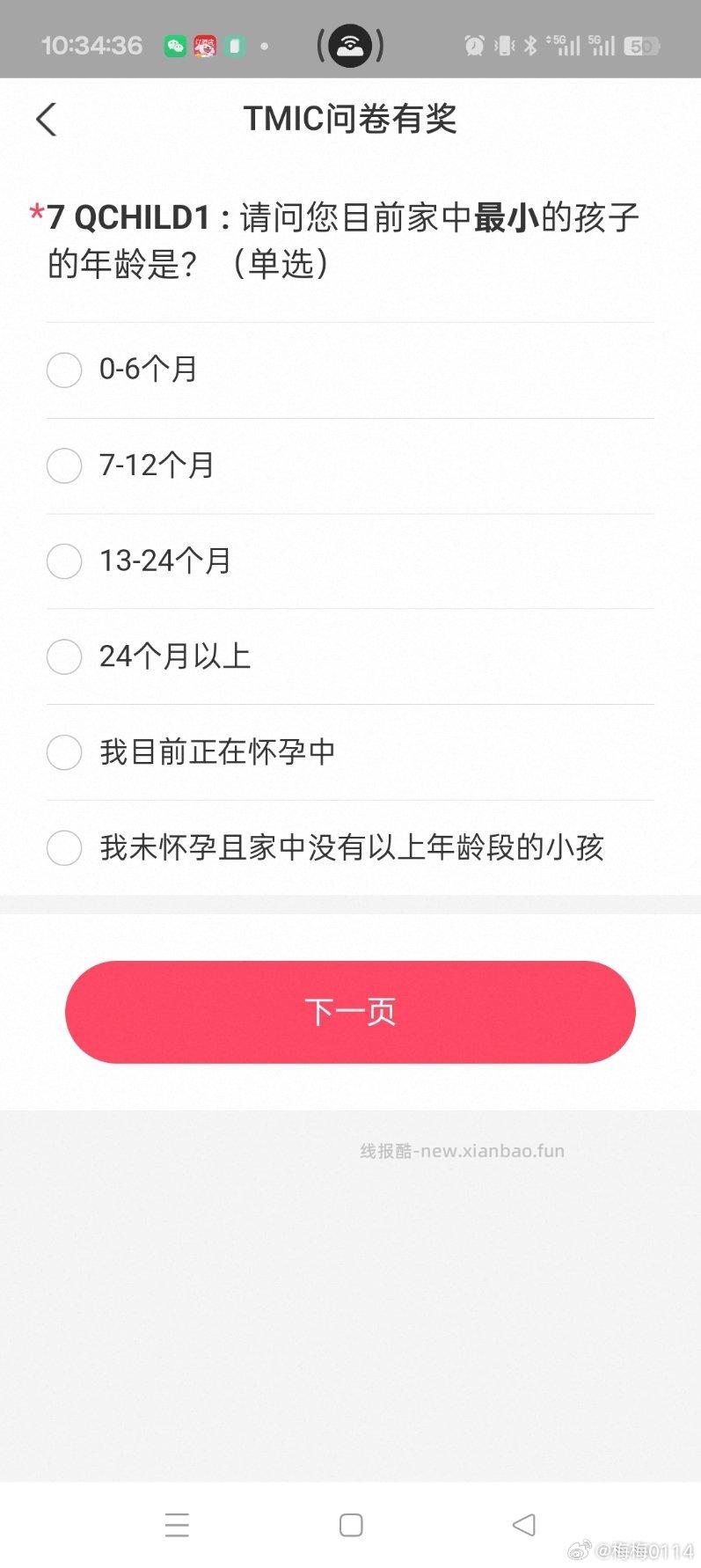
Task: Tap the Bluetooth icon in status bar
Action: 529,45
